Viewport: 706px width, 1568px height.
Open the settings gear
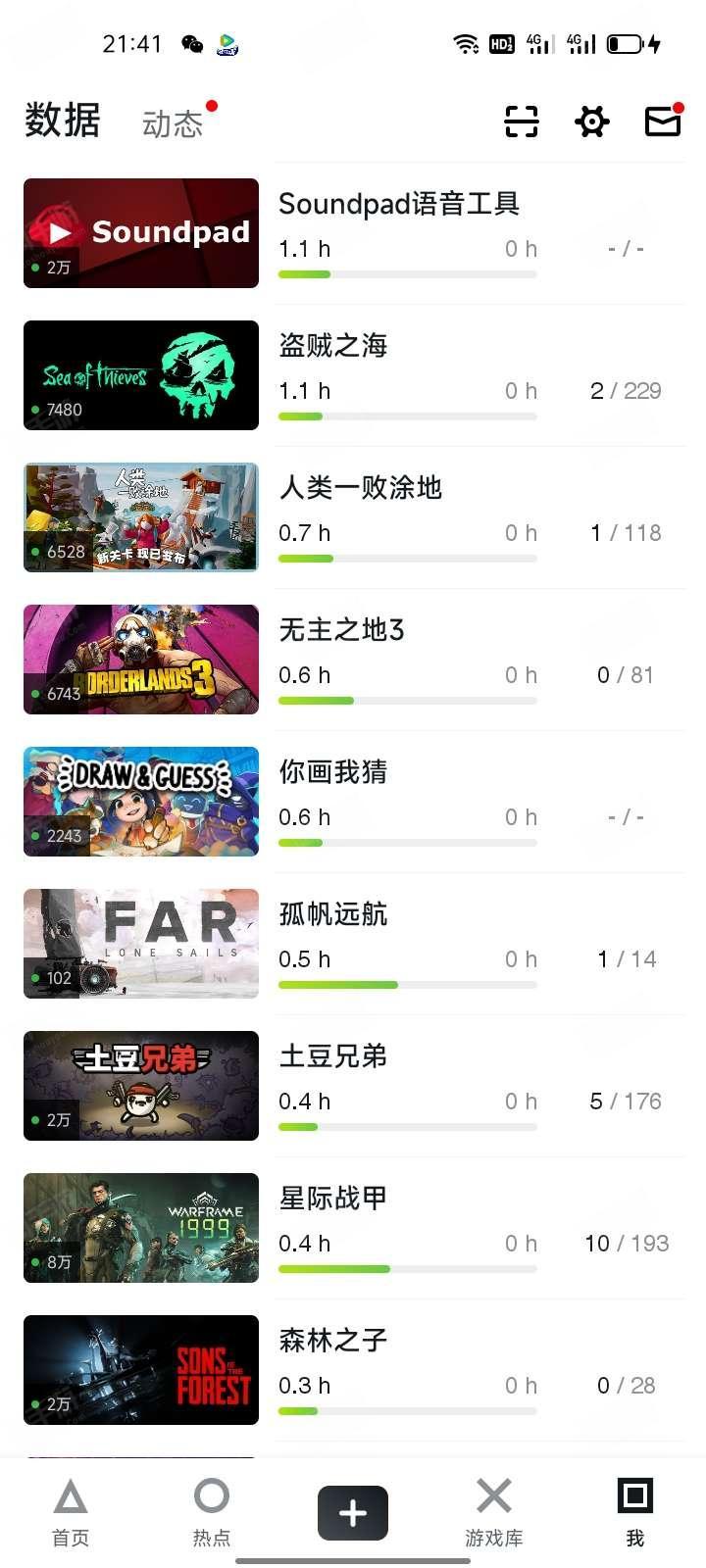[x=591, y=122]
